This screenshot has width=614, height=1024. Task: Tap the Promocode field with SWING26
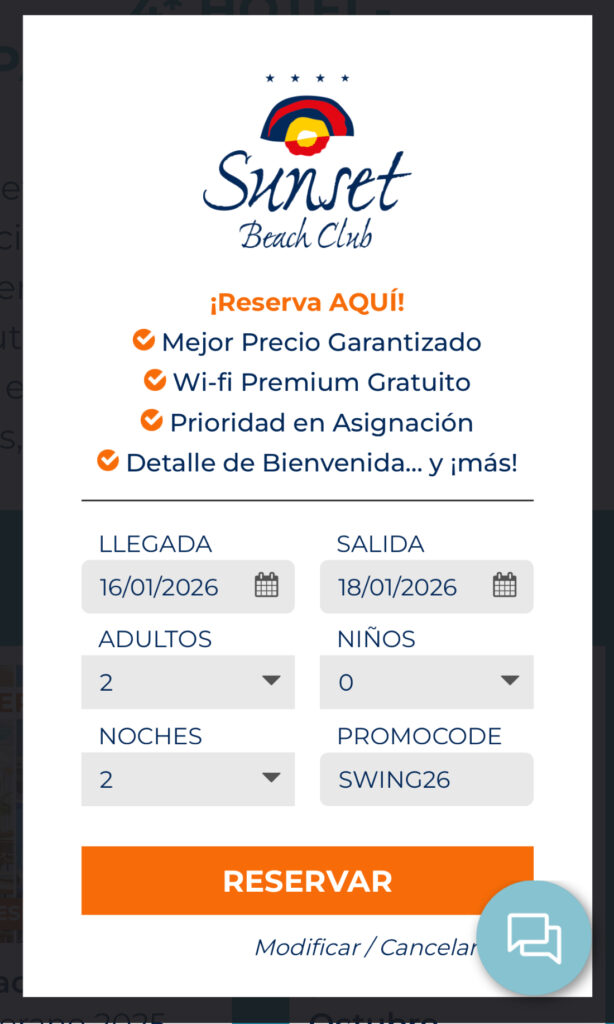[x=427, y=779]
